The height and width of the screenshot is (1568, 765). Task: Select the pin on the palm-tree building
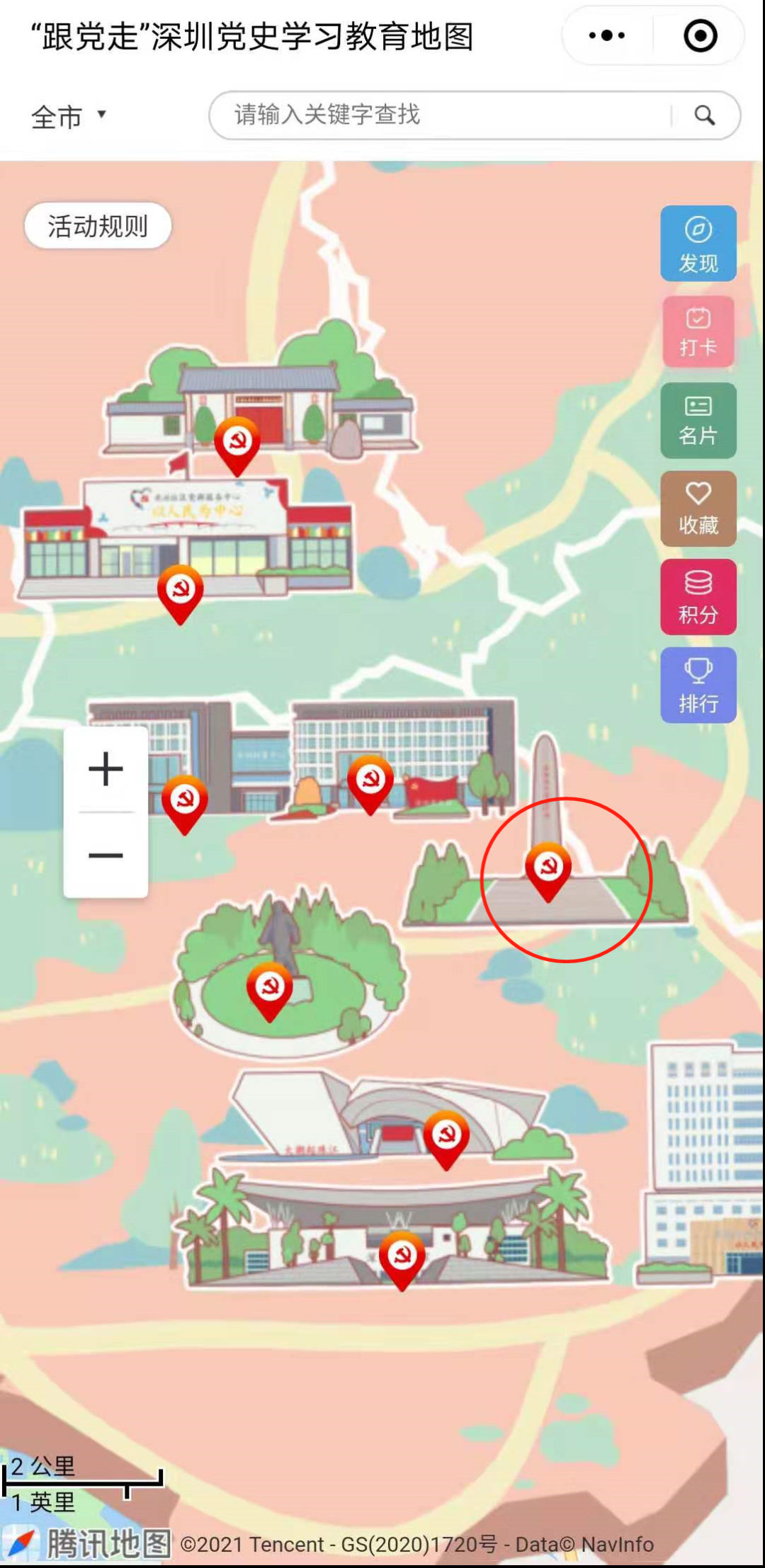(x=402, y=1259)
